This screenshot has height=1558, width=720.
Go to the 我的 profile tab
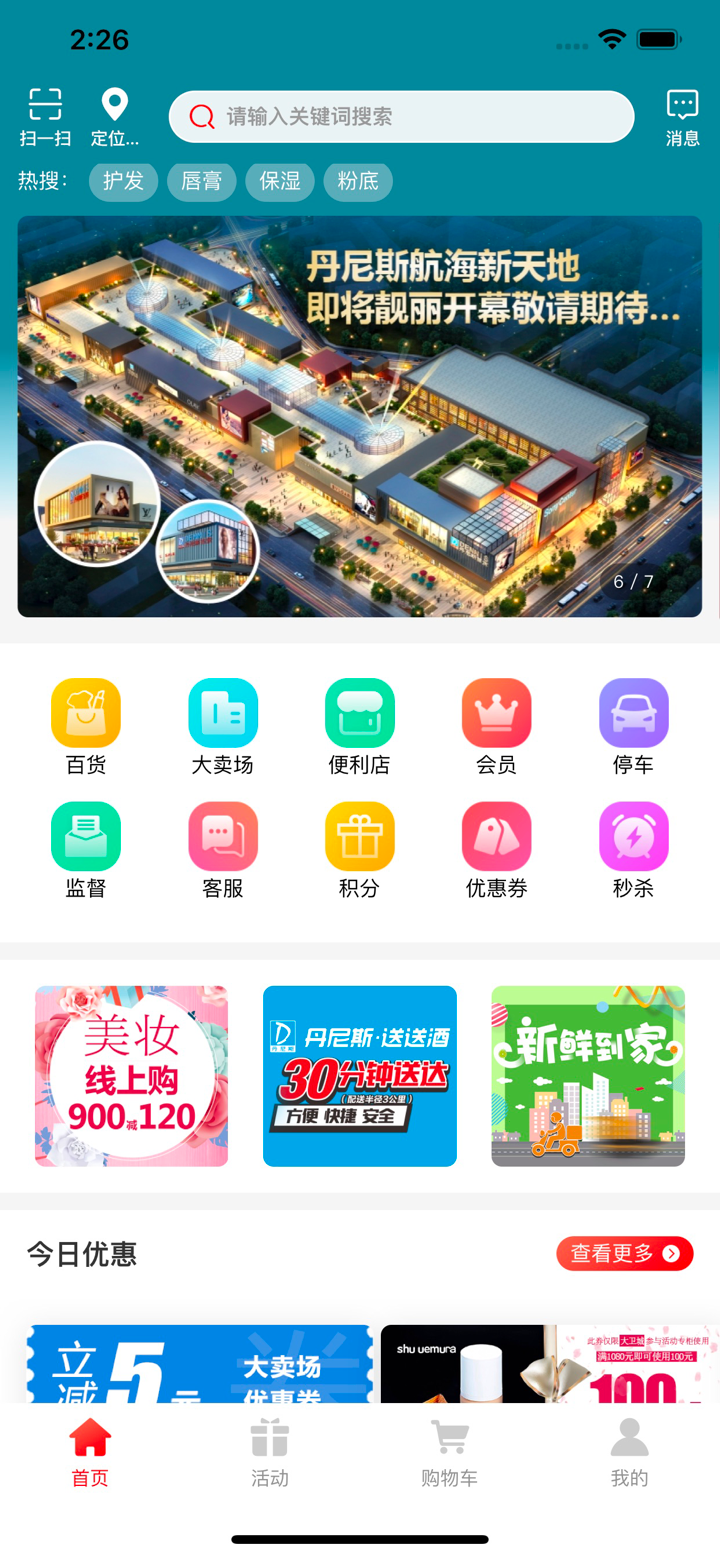tap(629, 1450)
